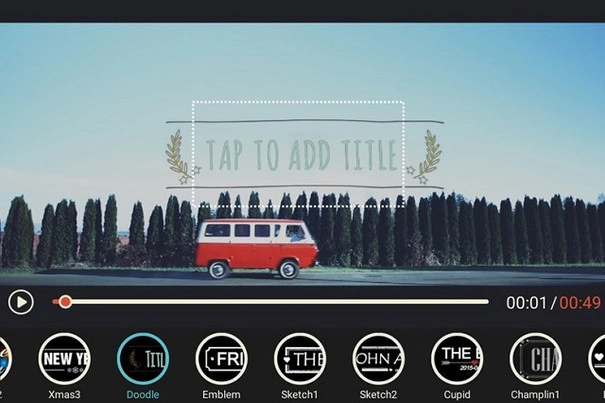Play the video preview
Image resolution: width=605 pixels, height=403 pixels.
coord(20,301)
